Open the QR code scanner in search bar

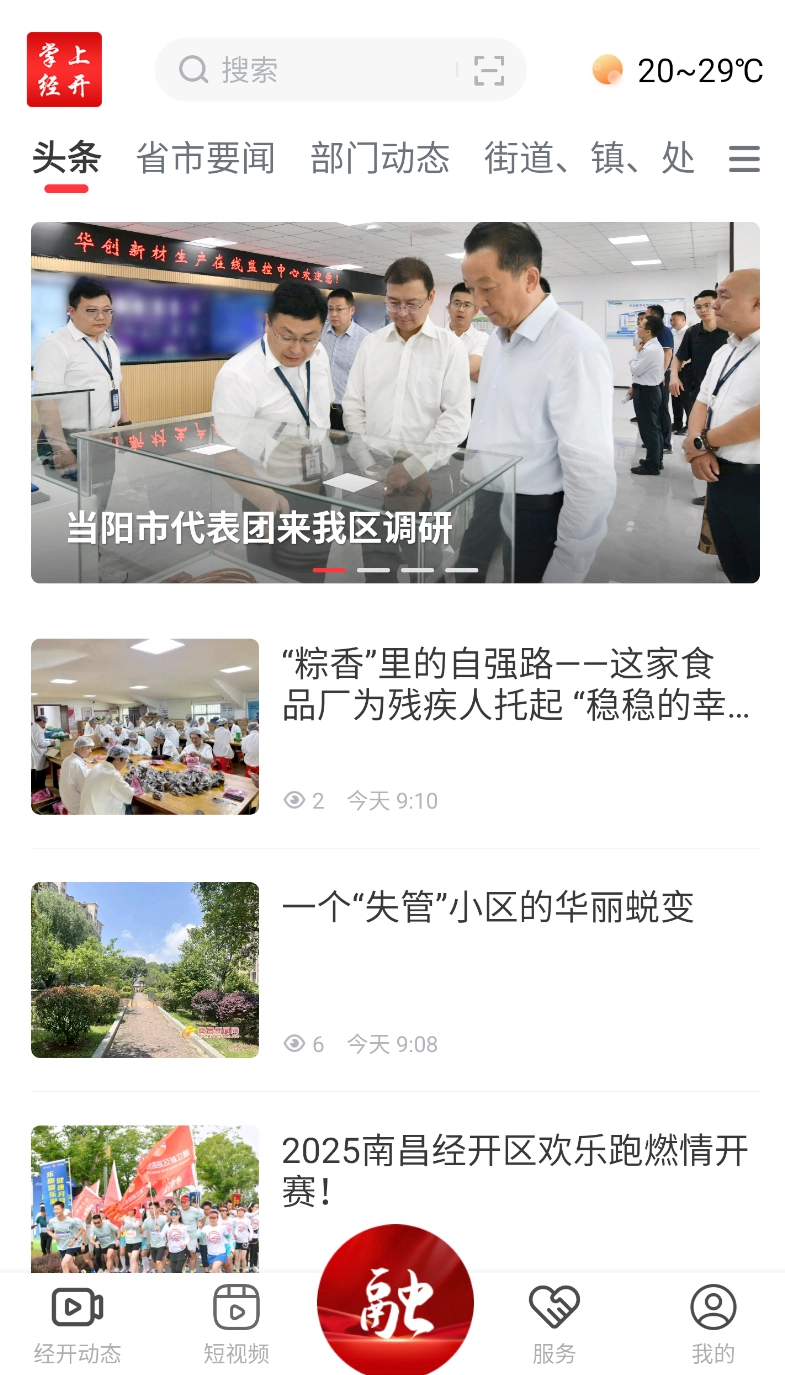pyautogui.click(x=487, y=70)
